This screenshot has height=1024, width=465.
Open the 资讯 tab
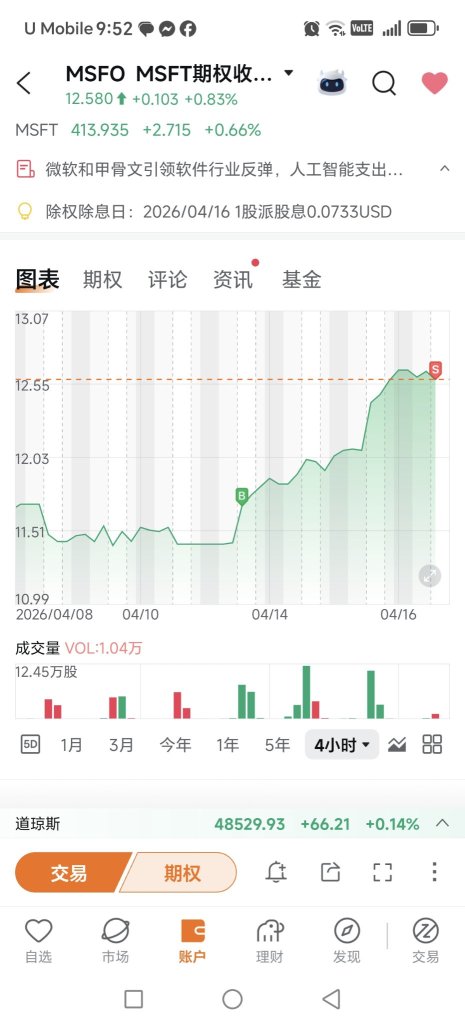(232, 280)
